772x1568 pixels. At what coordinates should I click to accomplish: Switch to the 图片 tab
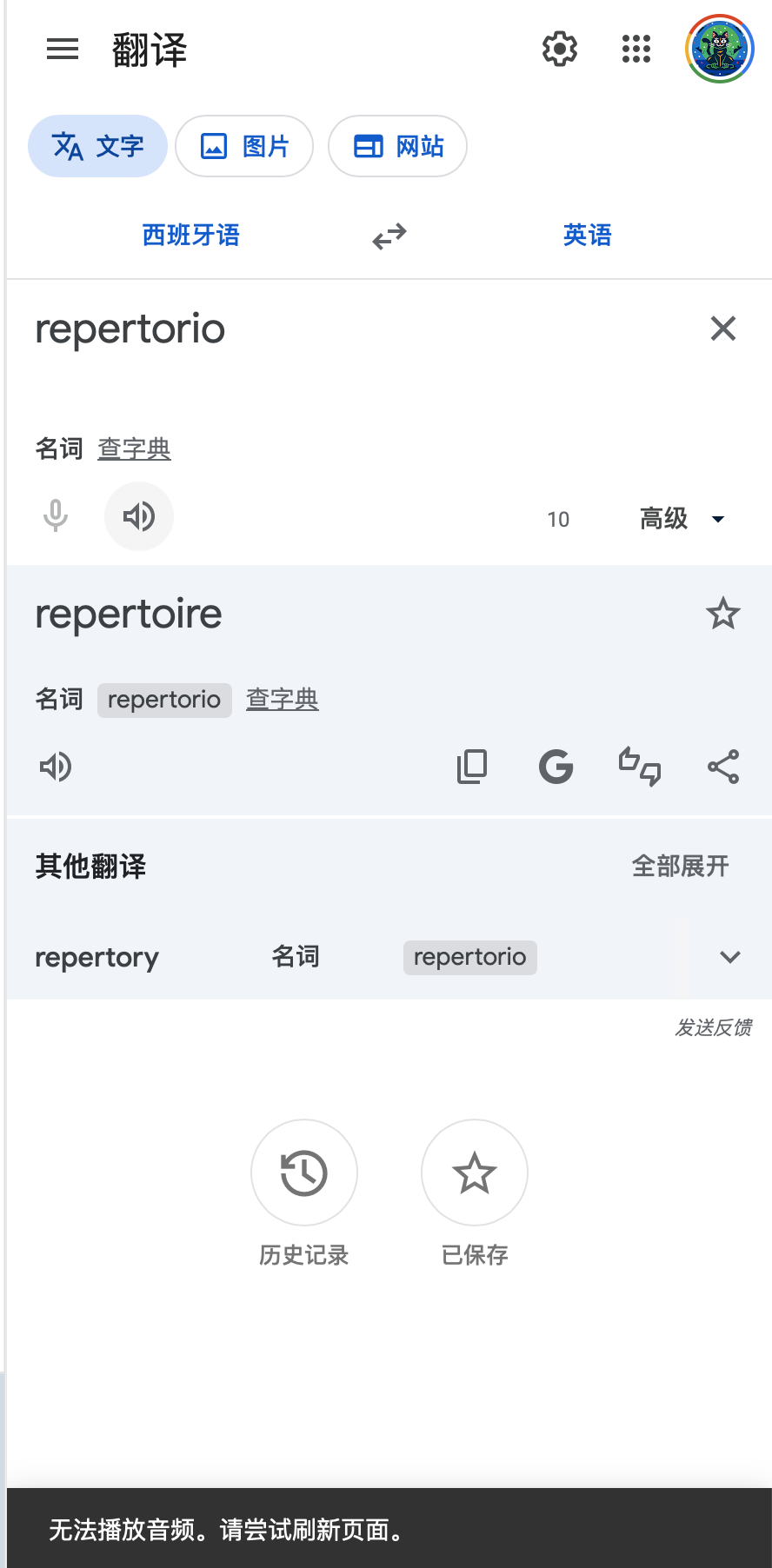click(244, 146)
